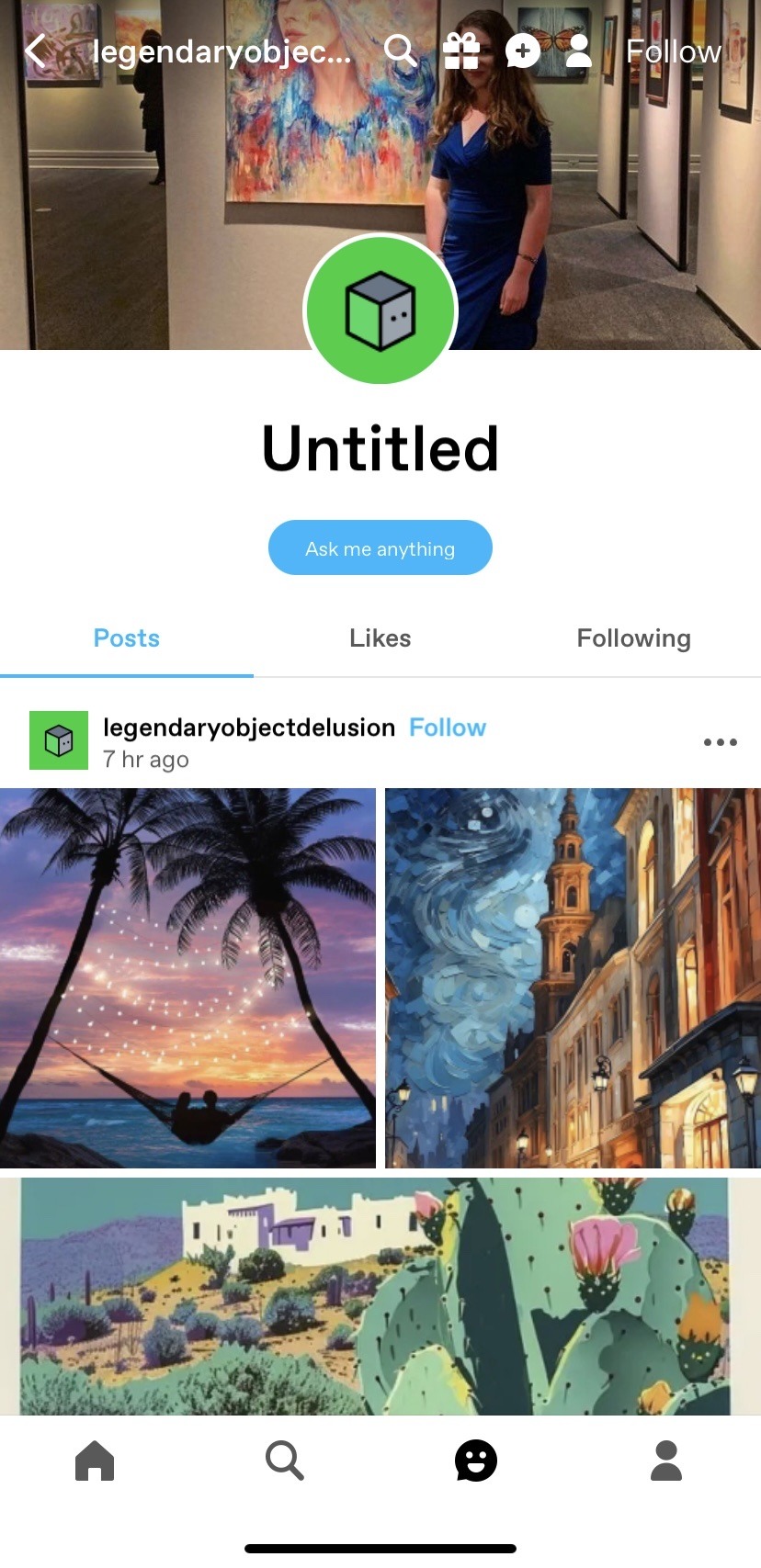This screenshot has width=761, height=1568.
Task: Tap the Ask me anything button
Action: point(380,548)
